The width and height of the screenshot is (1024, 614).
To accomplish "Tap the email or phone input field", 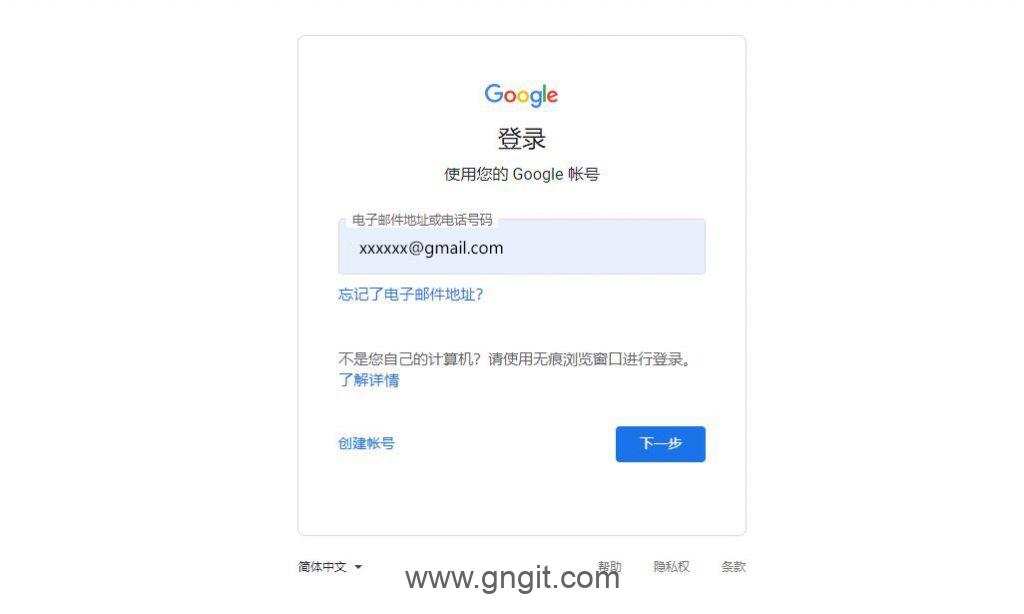I will [x=521, y=248].
